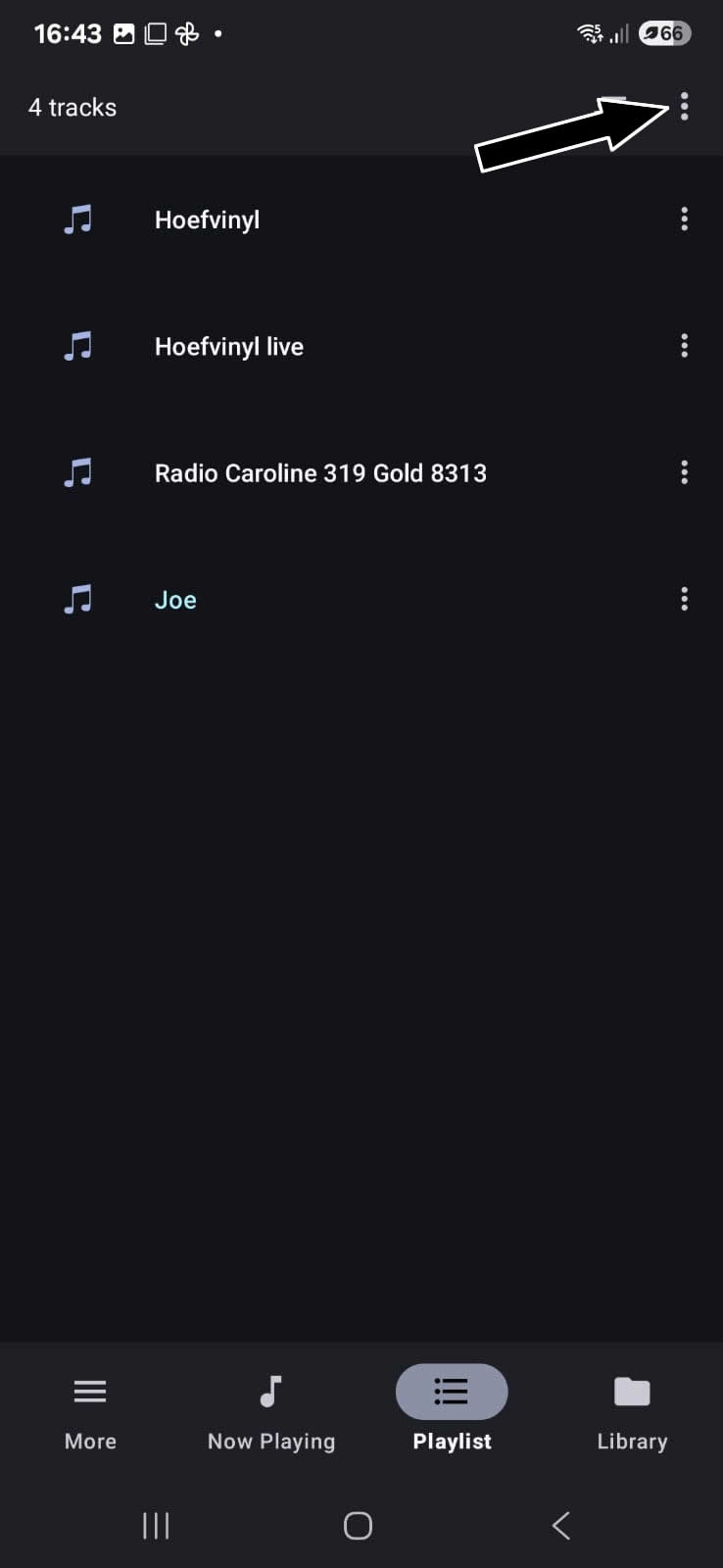Viewport: 723px width, 1568px height.
Task: Play Radio Caroline 319 Gold 8313
Action: click(320, 473)
